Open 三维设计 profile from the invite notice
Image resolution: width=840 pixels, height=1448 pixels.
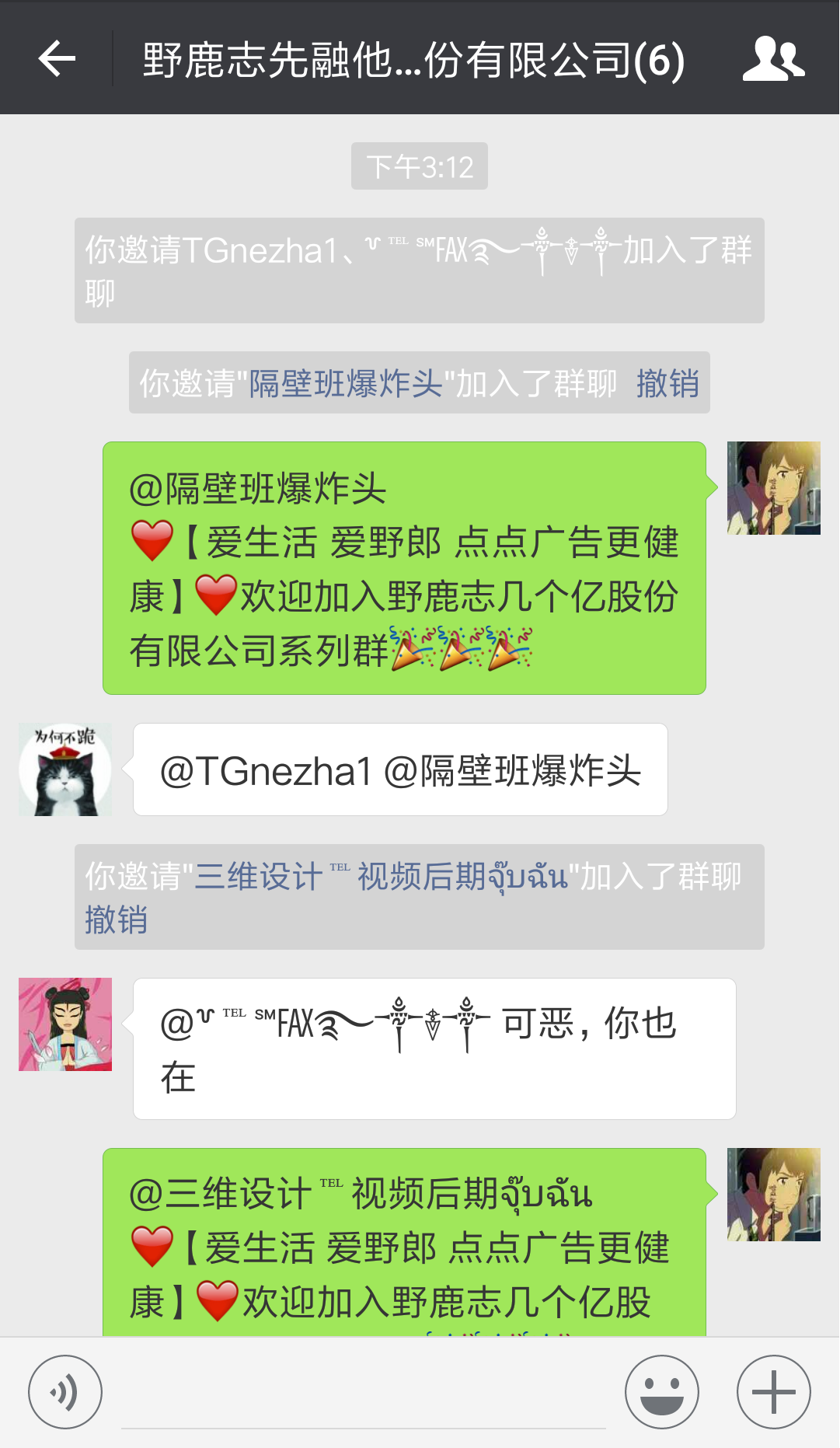point(382,876)
